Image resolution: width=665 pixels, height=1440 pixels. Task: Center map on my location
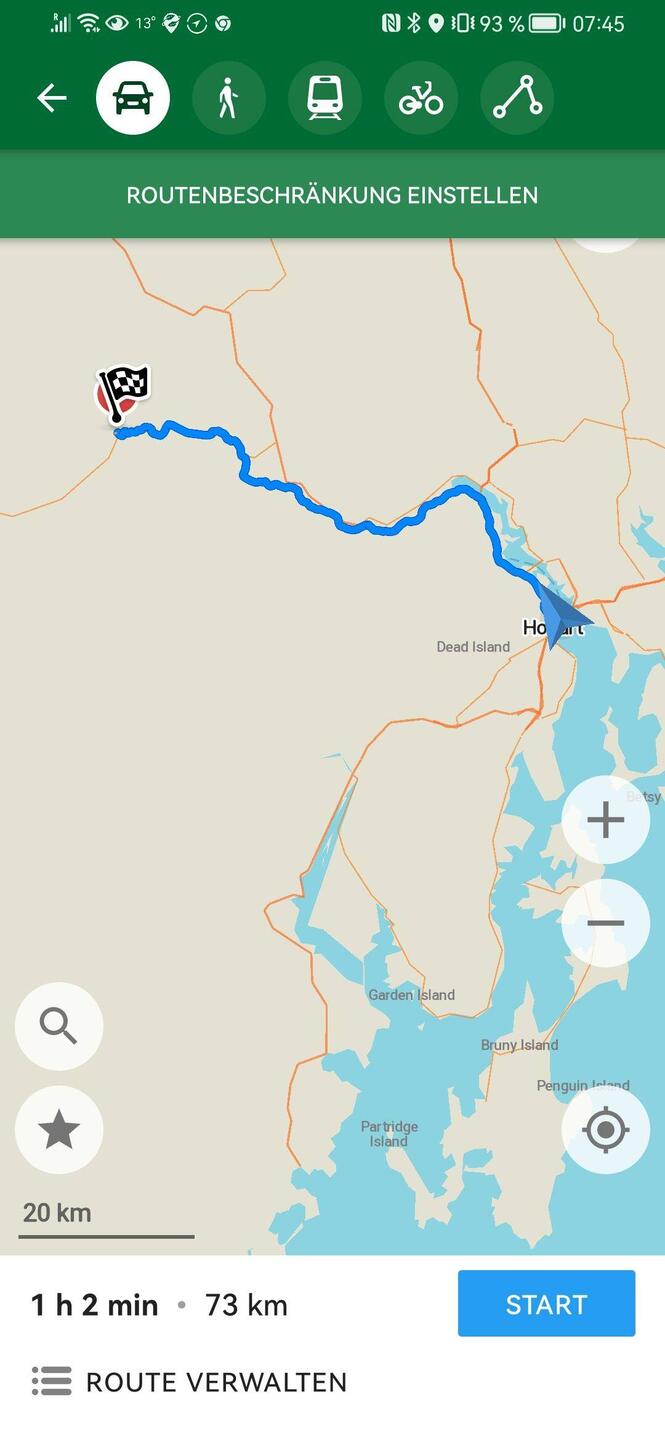coord(605,1130)
